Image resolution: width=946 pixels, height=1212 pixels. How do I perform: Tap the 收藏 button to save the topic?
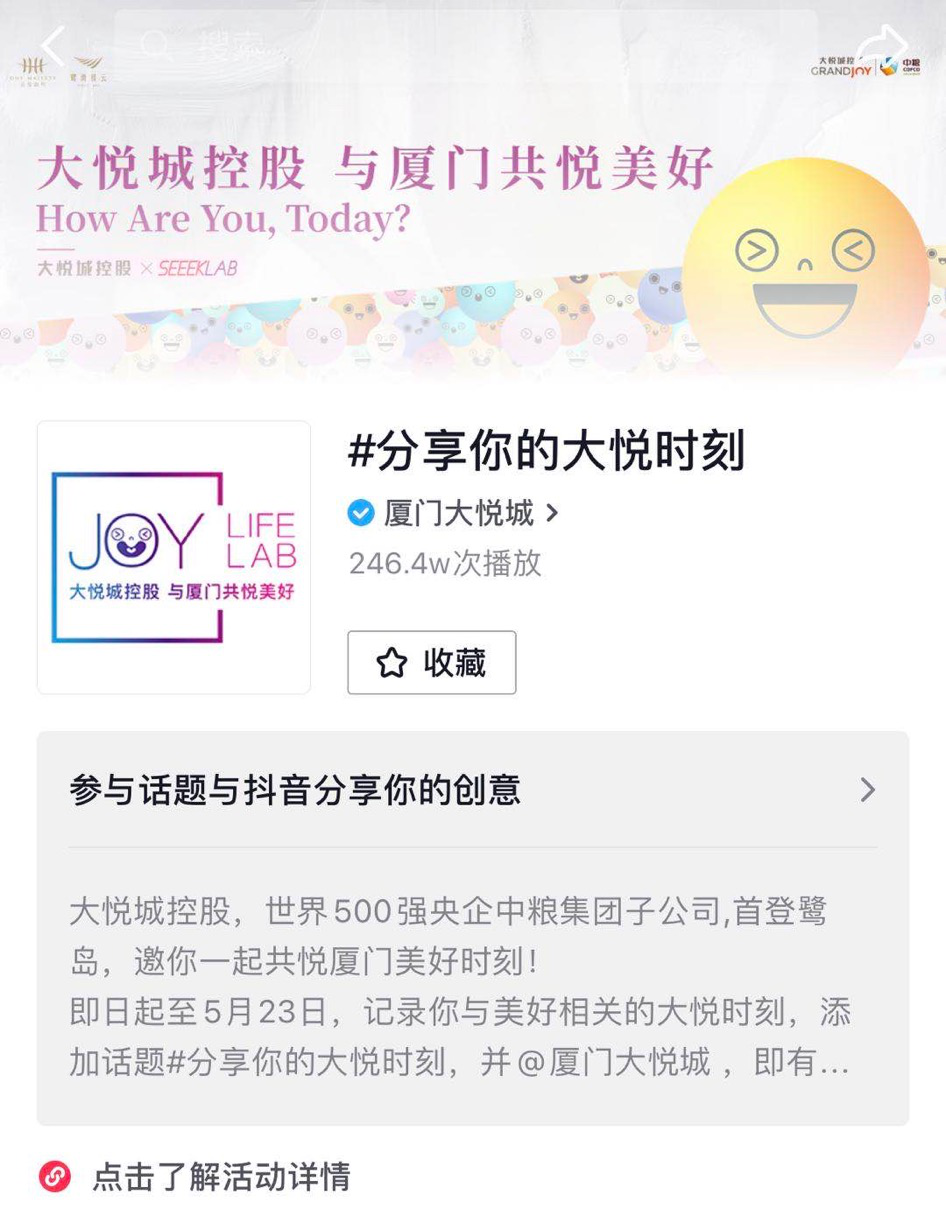coord(432,662)
